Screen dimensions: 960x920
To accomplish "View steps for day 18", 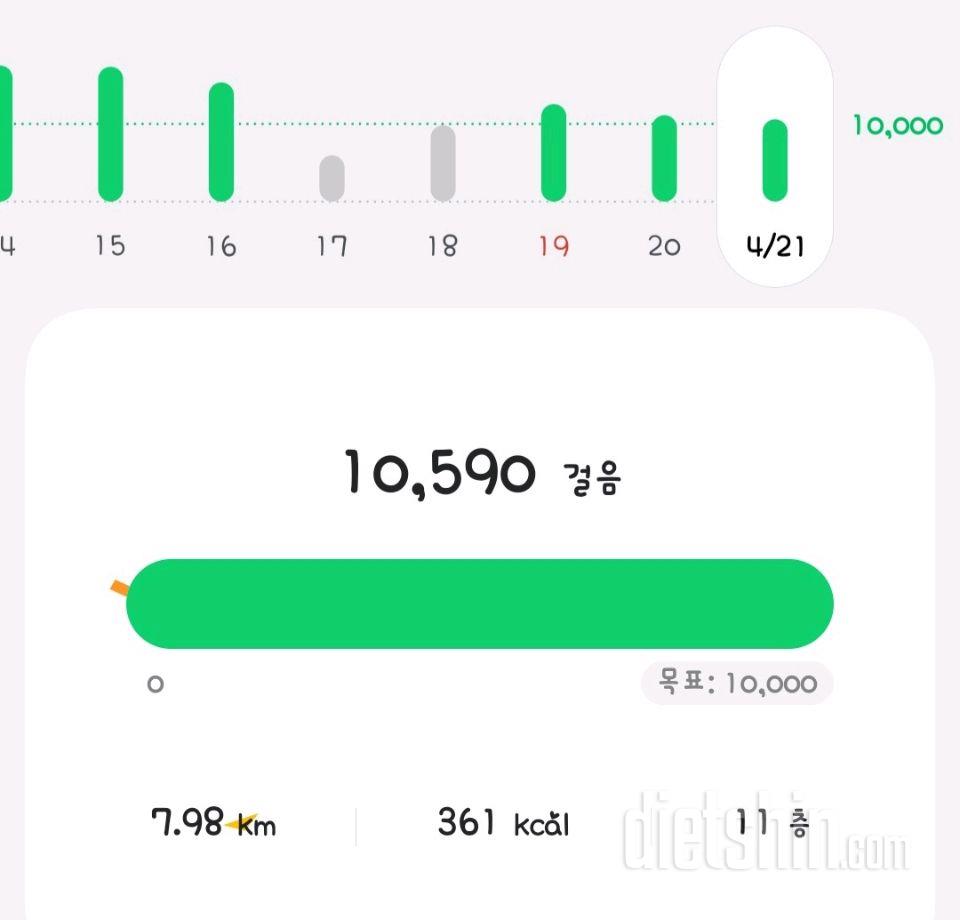I will (x=443, y=163).
